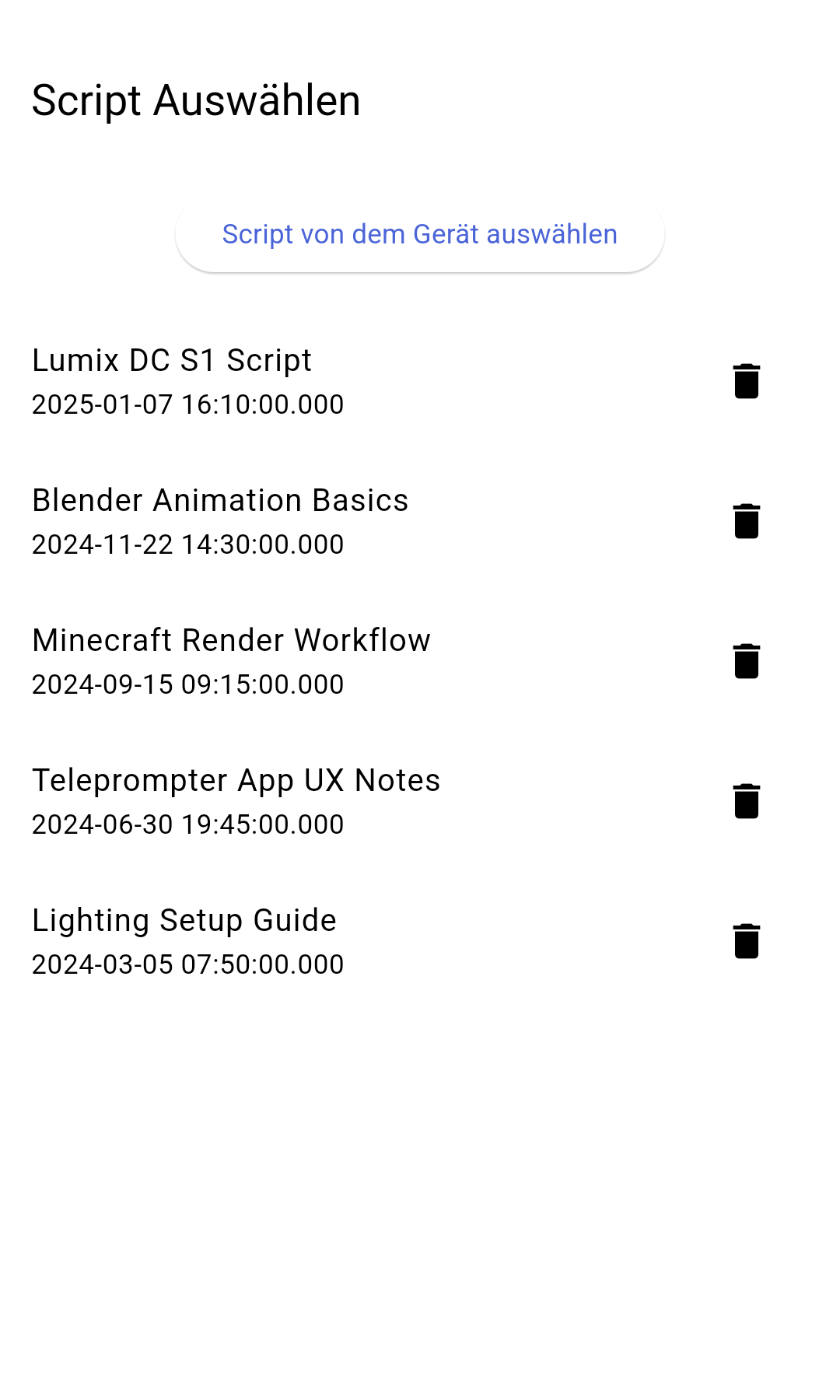Open the Lumix DC S1 Script
Image resolution: width=840 pixels, height=1400 pixels.
point(187,381)
